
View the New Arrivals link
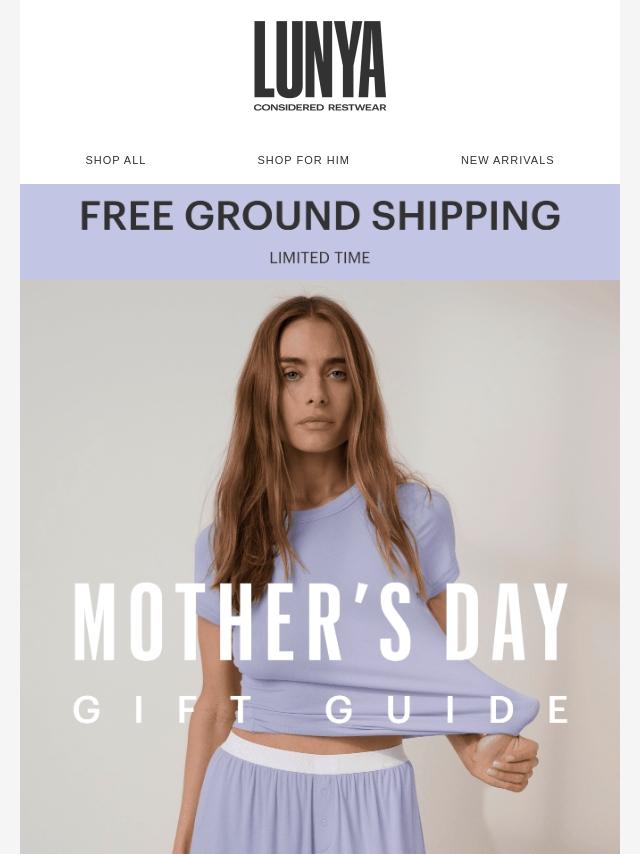[x=507, y=160]
